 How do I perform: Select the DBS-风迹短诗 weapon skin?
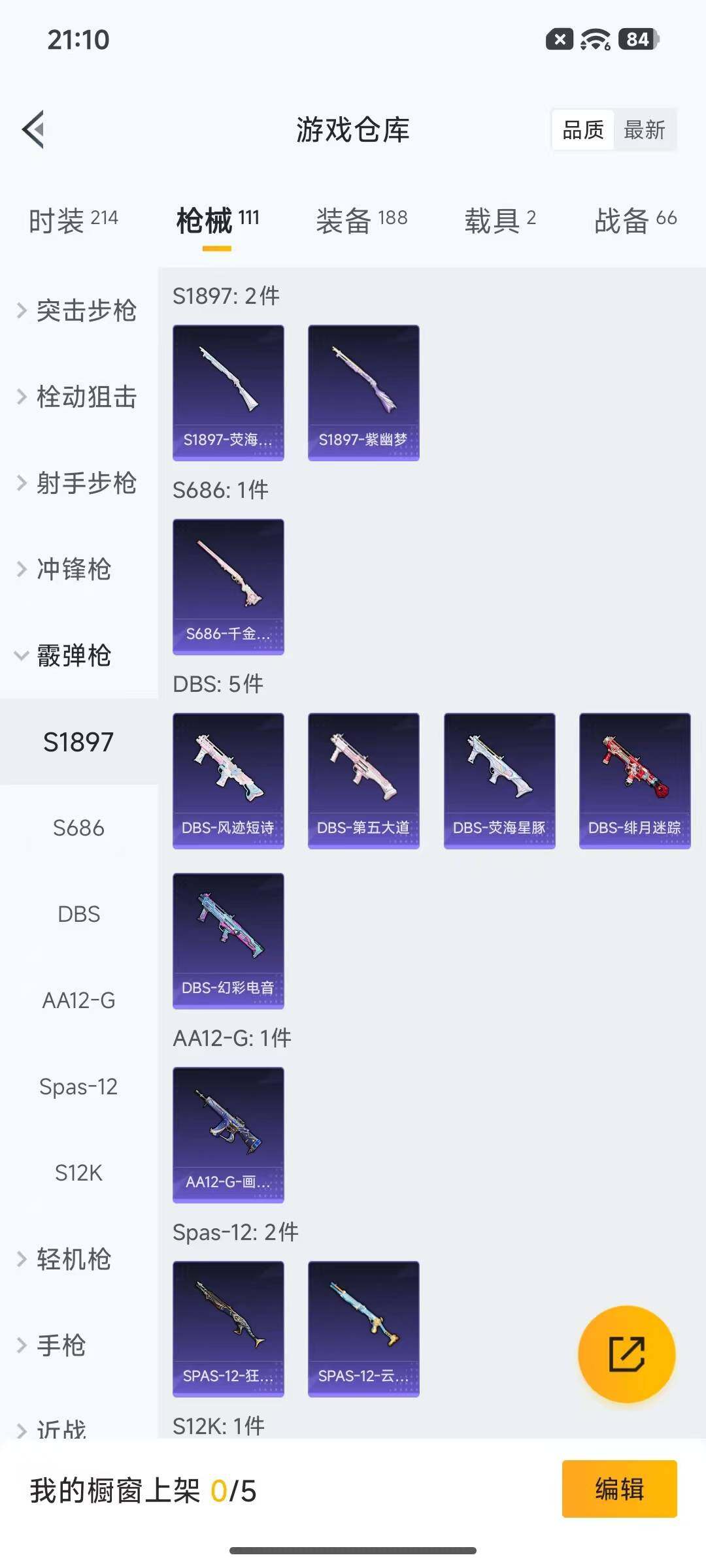228,781
